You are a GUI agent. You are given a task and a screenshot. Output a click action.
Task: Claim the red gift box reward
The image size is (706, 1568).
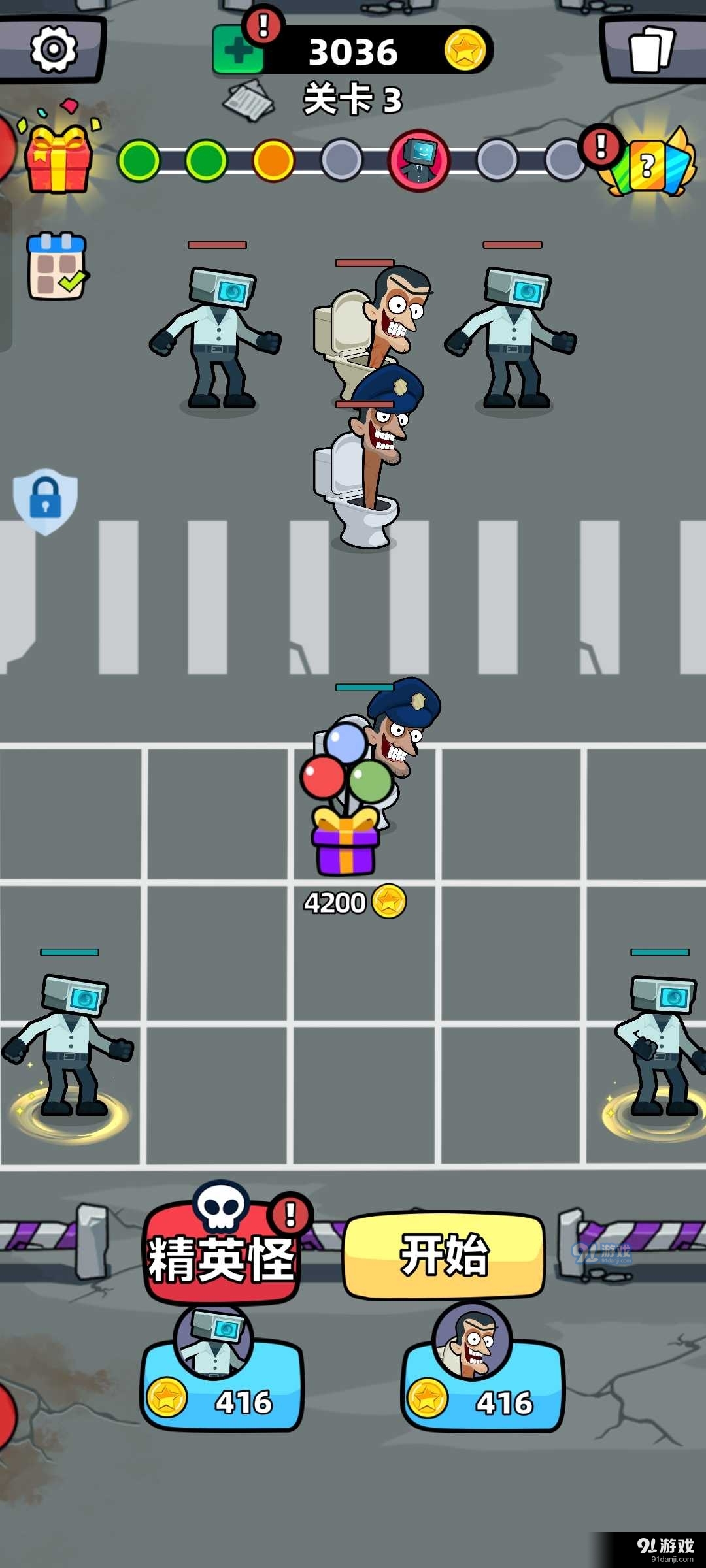58,159
